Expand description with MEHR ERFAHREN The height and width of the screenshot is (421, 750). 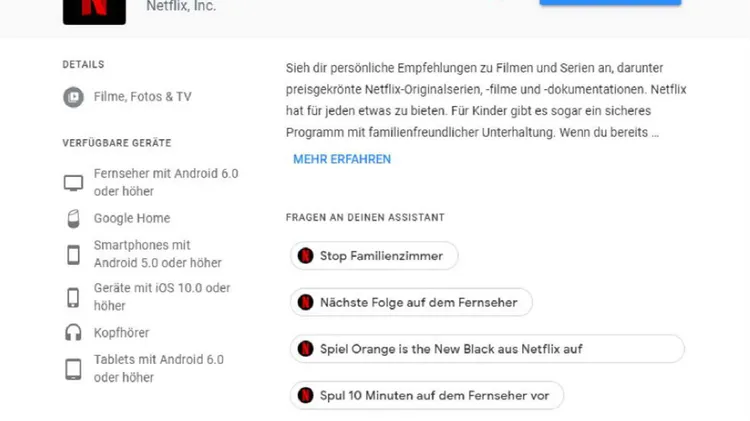pos(341,159)
